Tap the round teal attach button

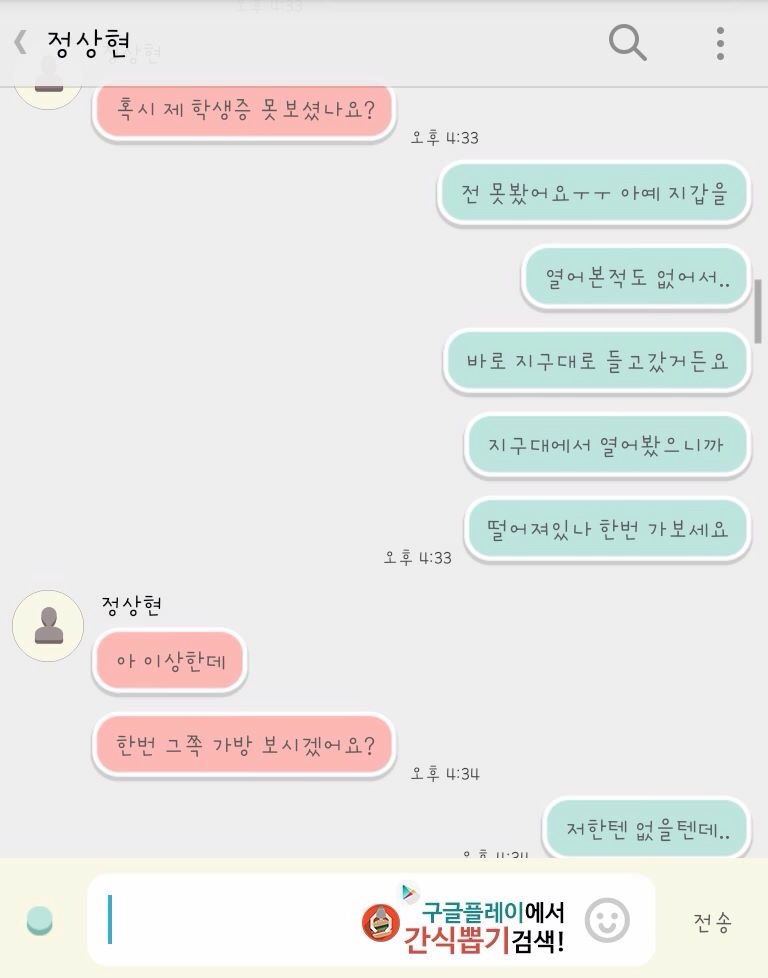(40, 921)
